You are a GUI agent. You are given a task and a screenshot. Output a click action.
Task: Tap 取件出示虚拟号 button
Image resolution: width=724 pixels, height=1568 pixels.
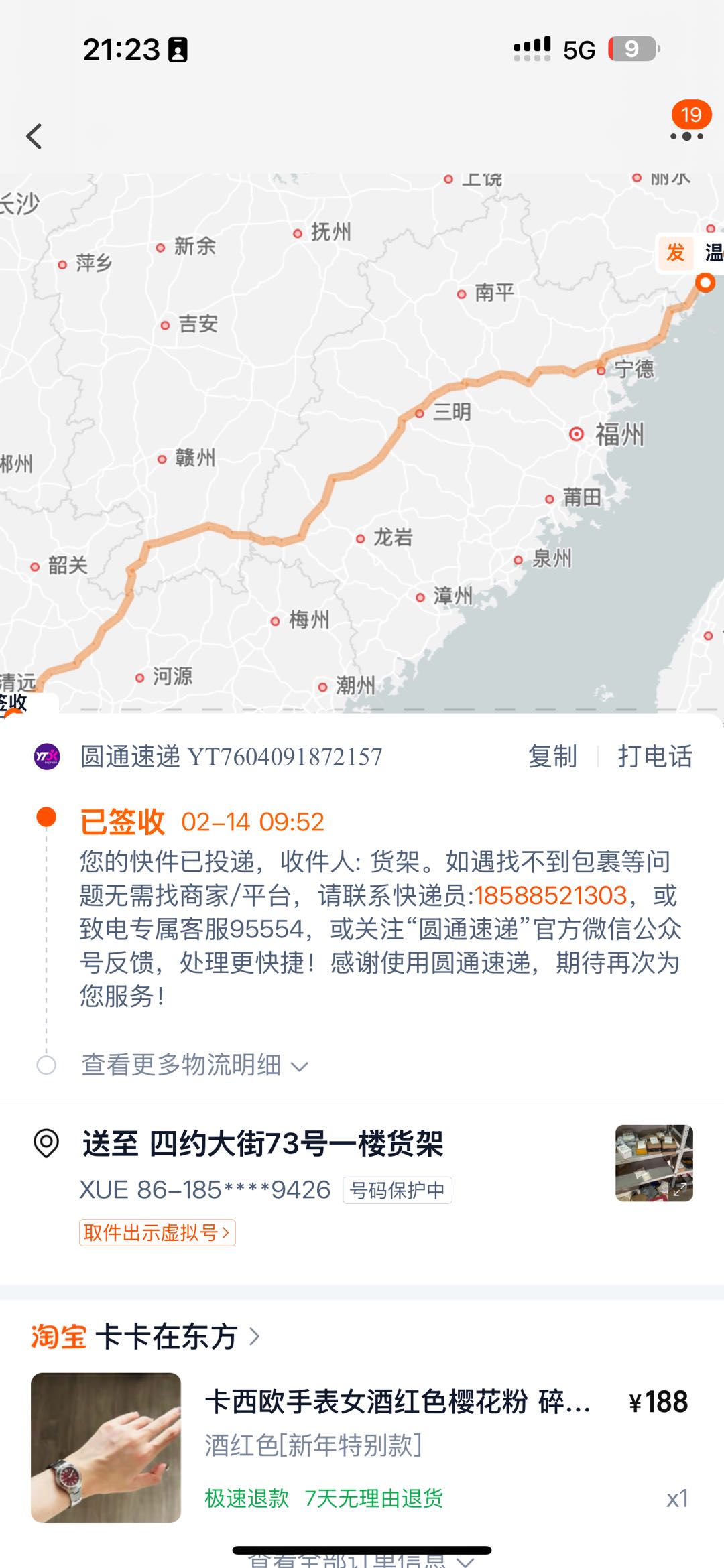[157, 1232]
